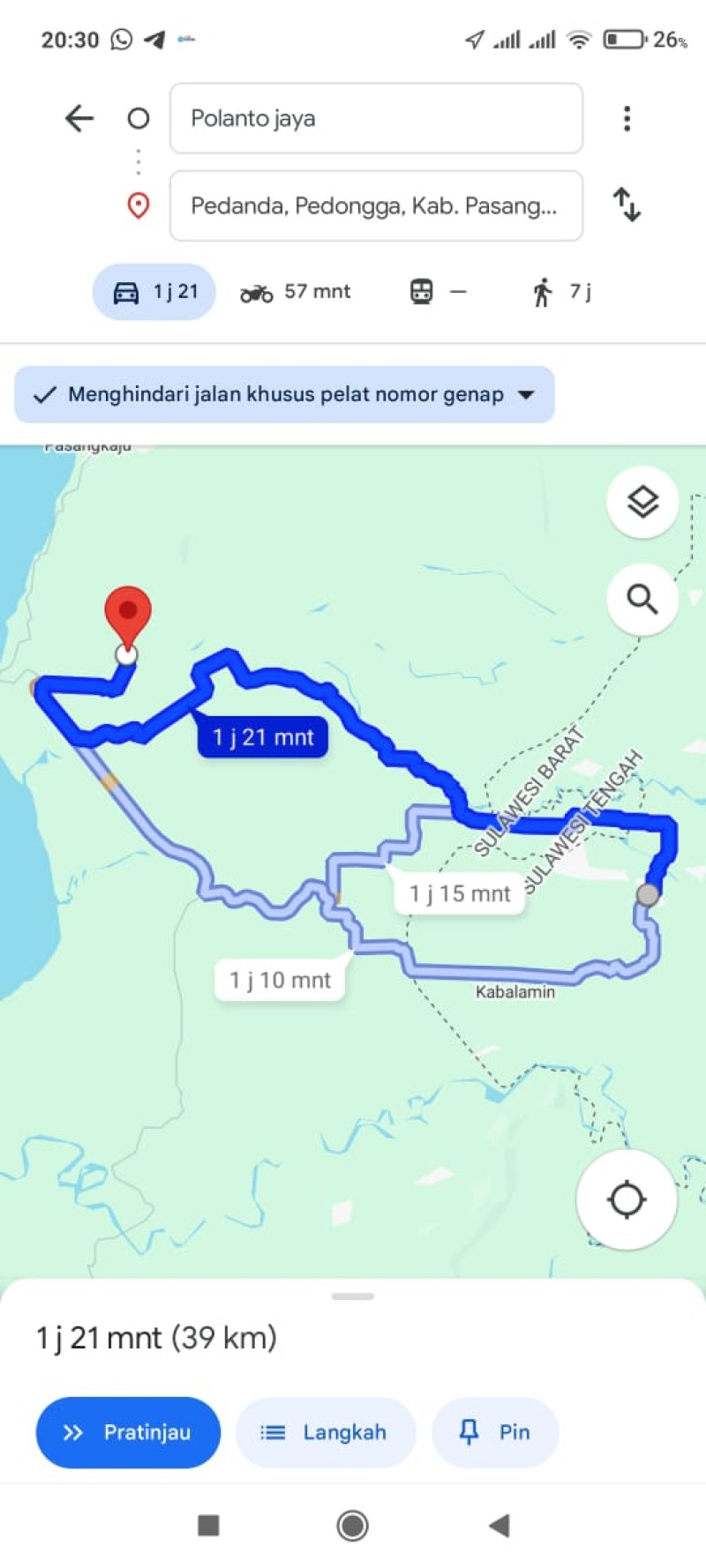Switch to the public transit mode

point(438,292)
